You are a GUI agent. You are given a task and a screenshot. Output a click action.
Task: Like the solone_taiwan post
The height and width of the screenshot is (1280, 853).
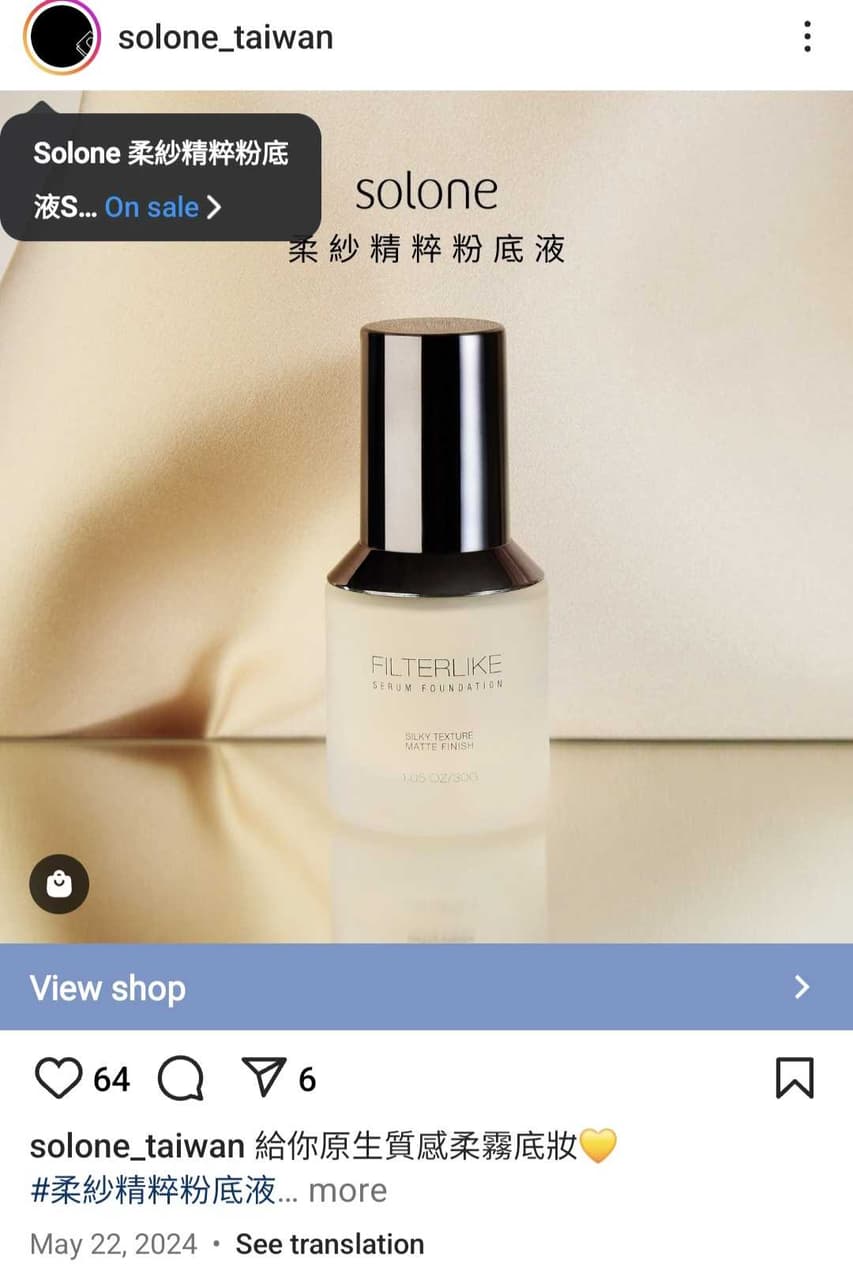point(57,1079)
